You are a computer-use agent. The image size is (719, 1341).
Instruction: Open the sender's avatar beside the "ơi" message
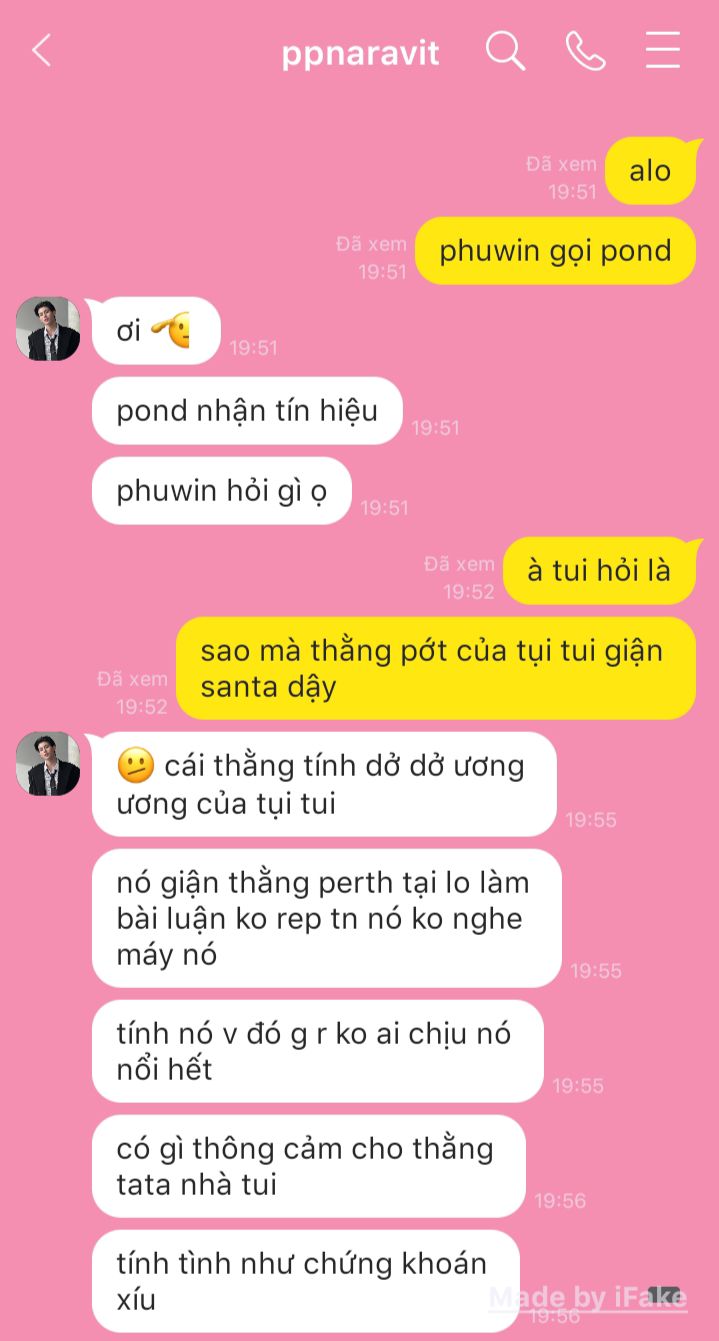point(48,328)
